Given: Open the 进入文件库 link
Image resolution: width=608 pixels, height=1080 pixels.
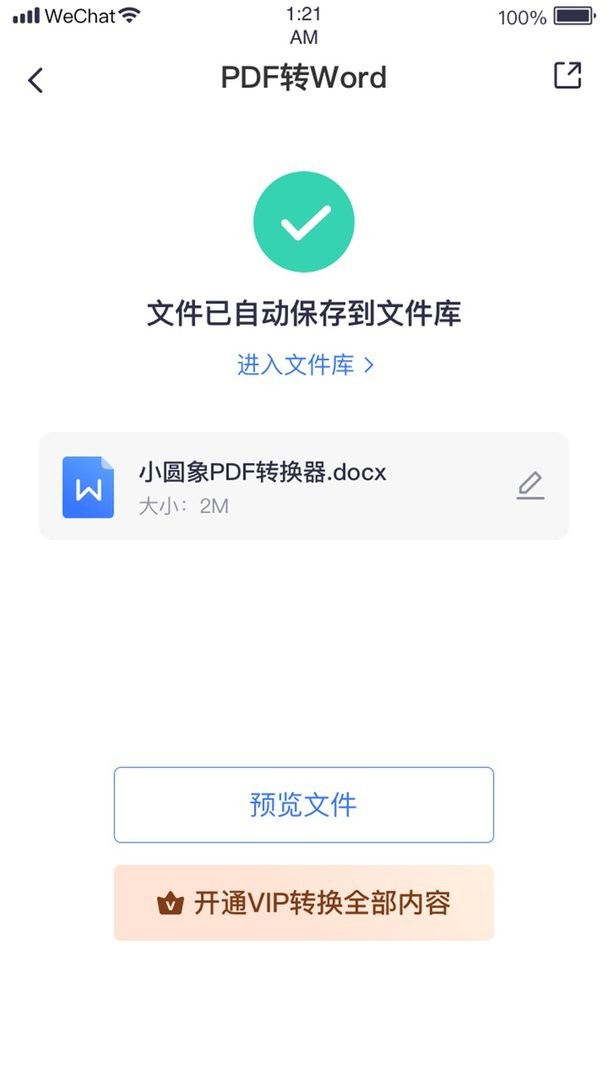Looking at the screenshot, I should click(304, 365).
